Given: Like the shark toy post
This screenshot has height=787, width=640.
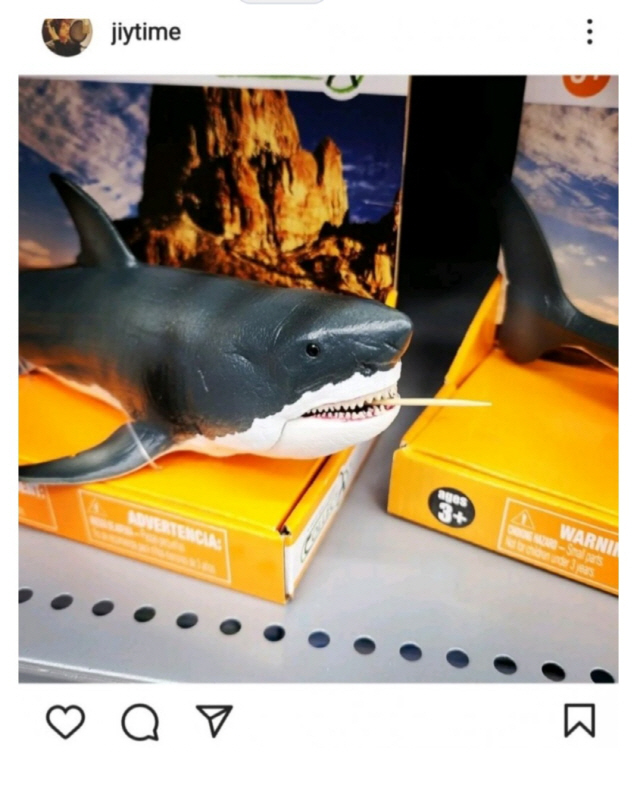Looking at the screenshot, I should click(65, 721).
